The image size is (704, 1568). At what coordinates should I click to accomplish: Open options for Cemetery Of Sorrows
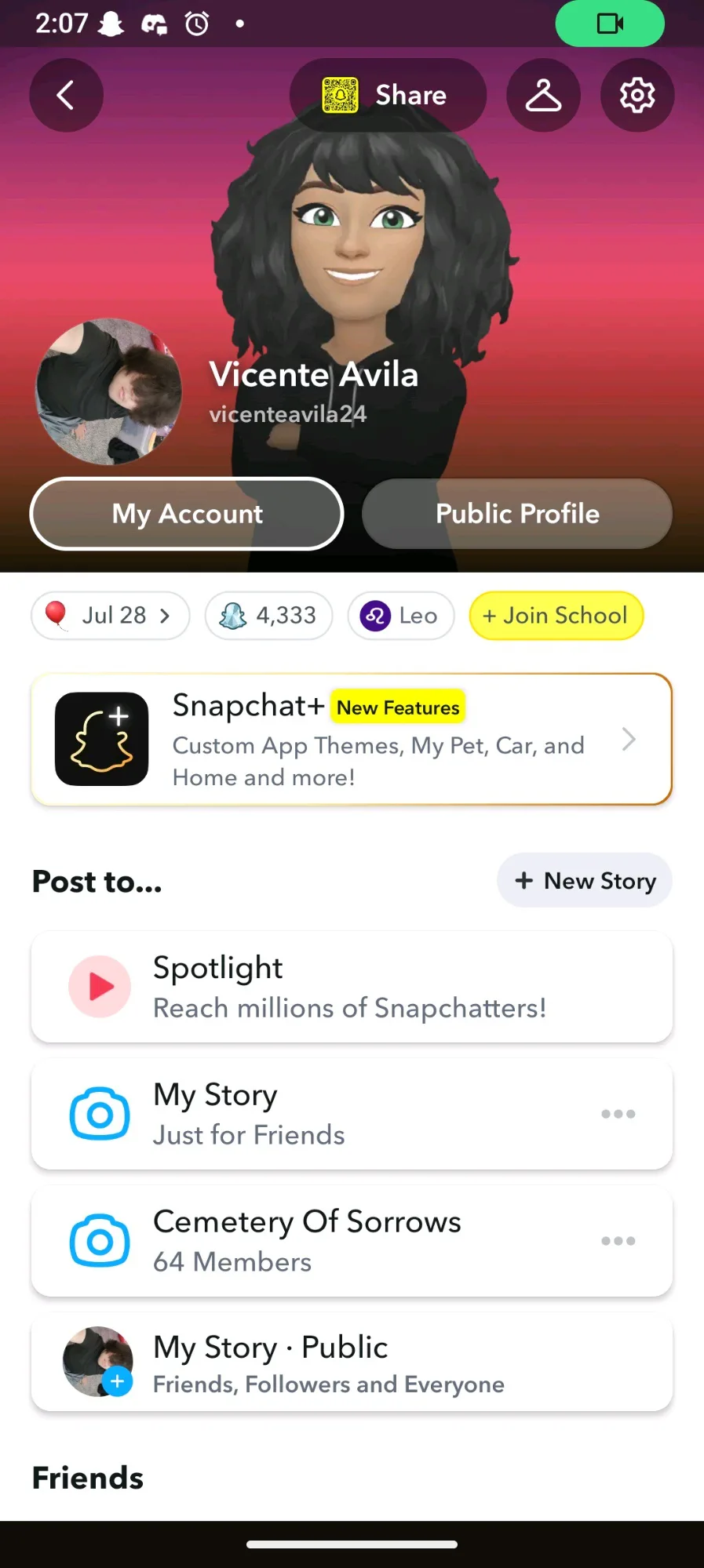tap(618, 1241)
